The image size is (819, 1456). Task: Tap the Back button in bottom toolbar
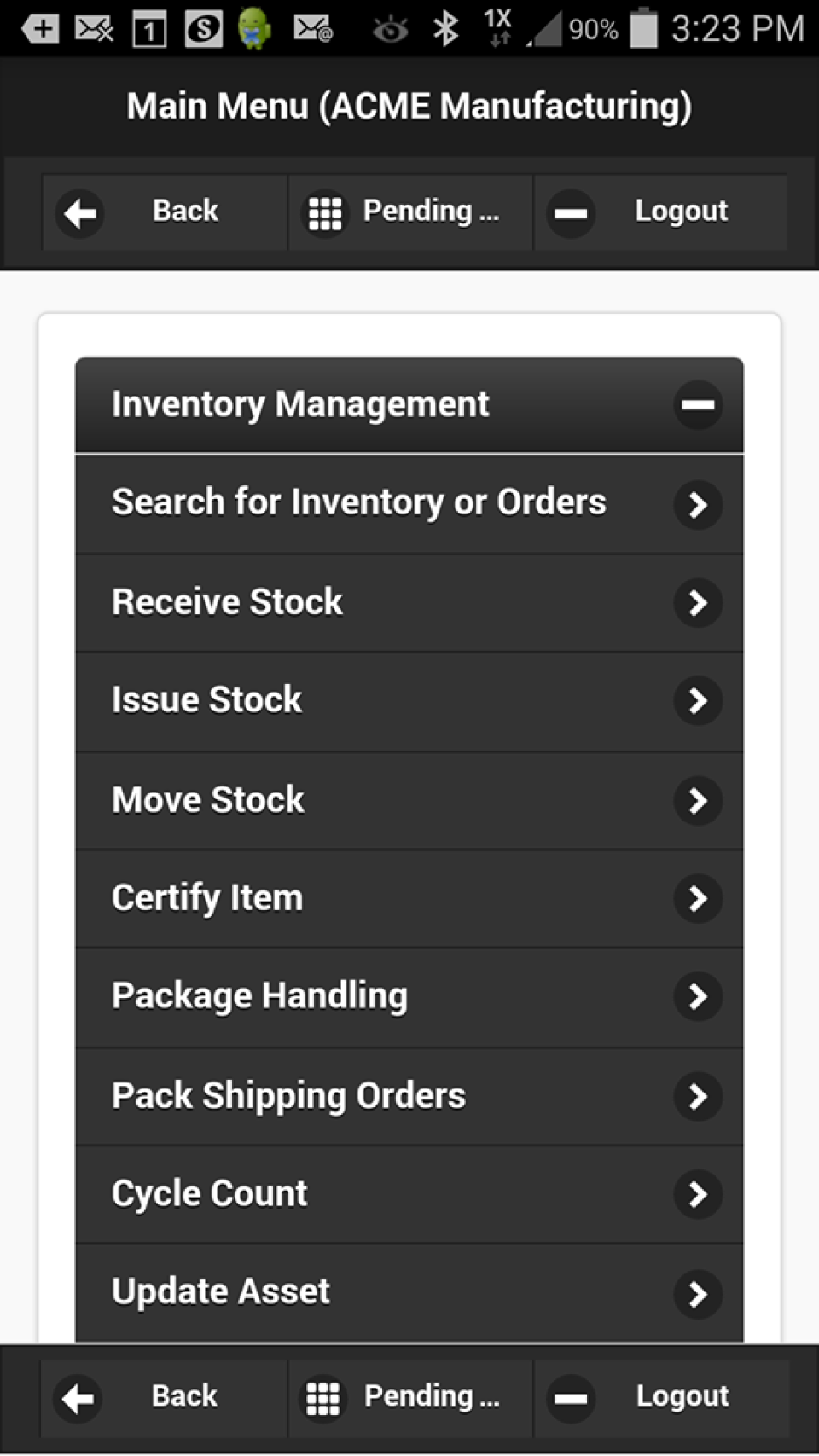(x=164, y=1397)
